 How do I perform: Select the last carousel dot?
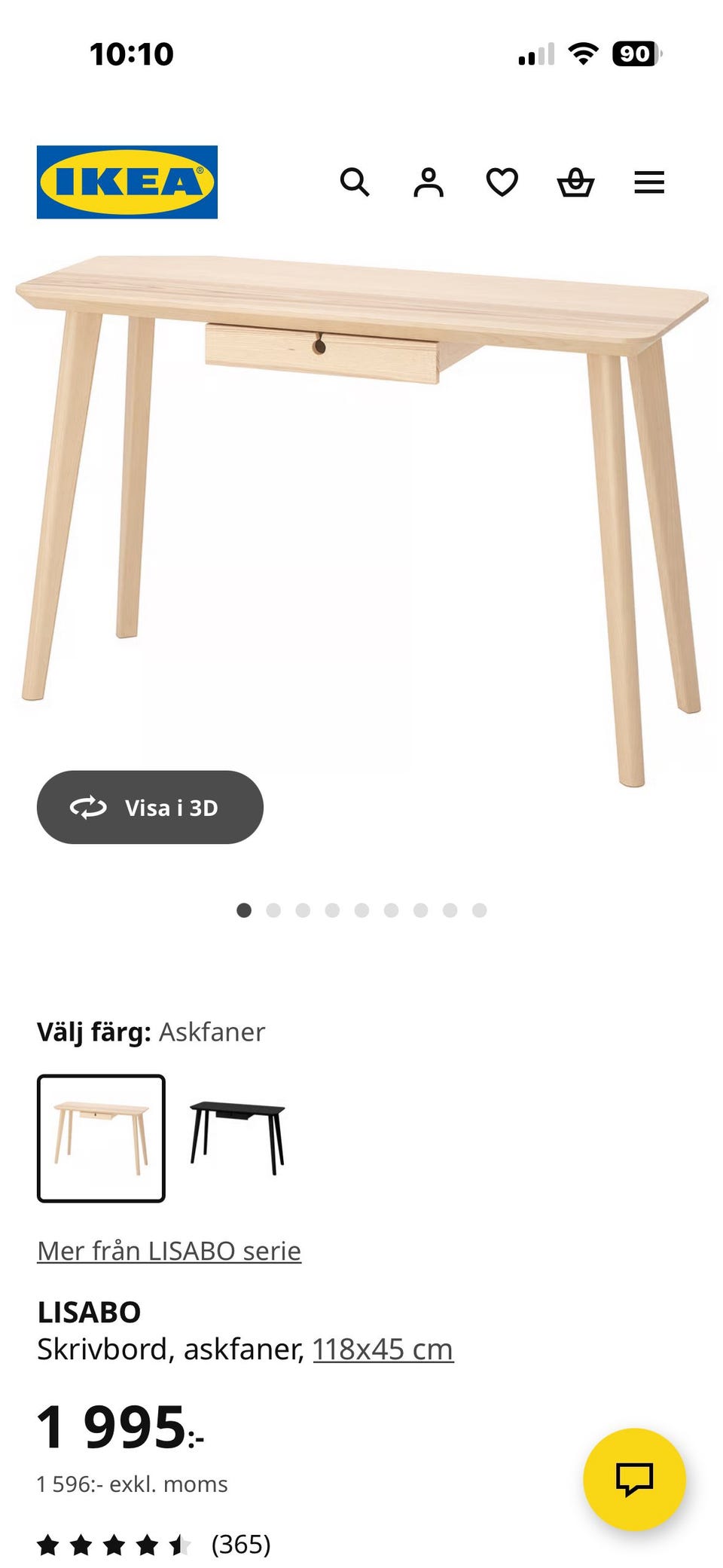click(x=480, y=910)
